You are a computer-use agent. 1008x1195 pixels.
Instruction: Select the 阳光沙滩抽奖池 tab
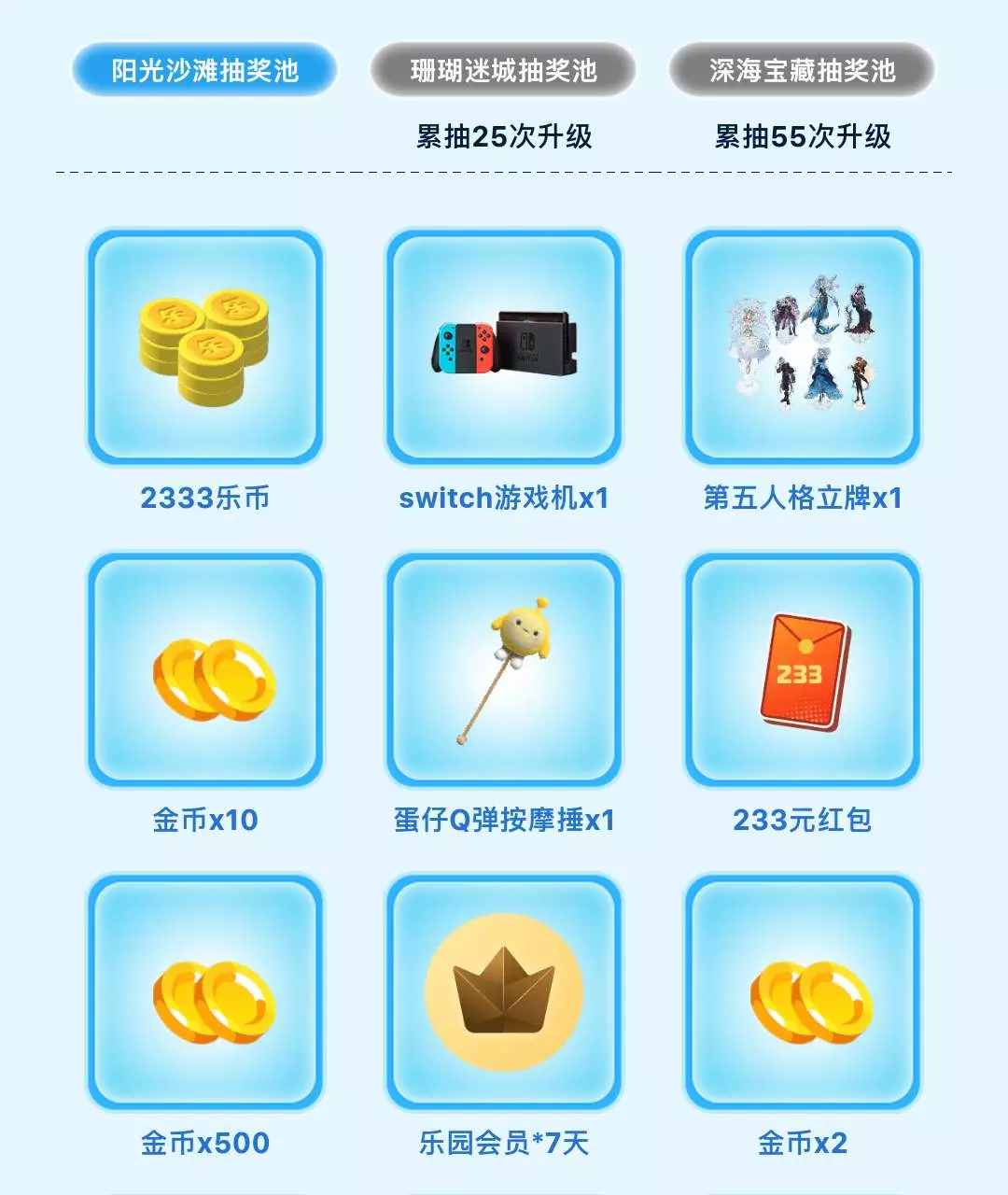click(x=204, y=70)
